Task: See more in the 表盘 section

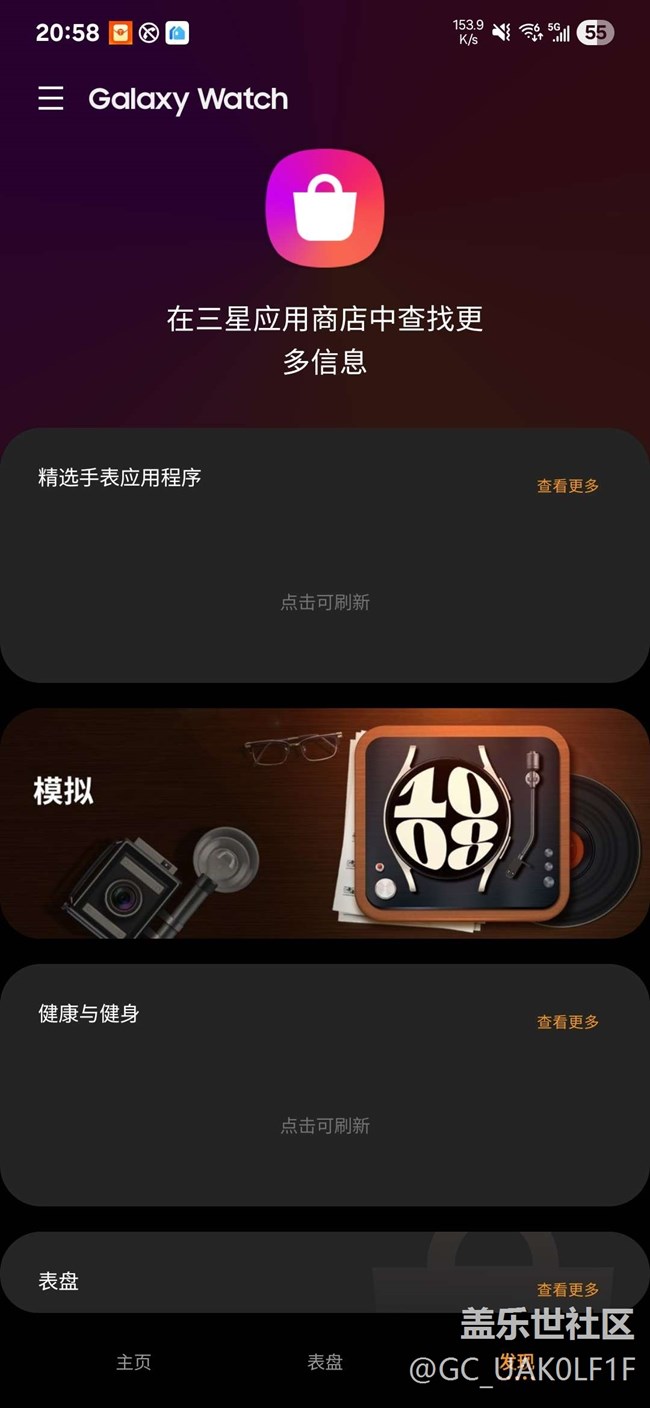Action: pos(567,1290)
